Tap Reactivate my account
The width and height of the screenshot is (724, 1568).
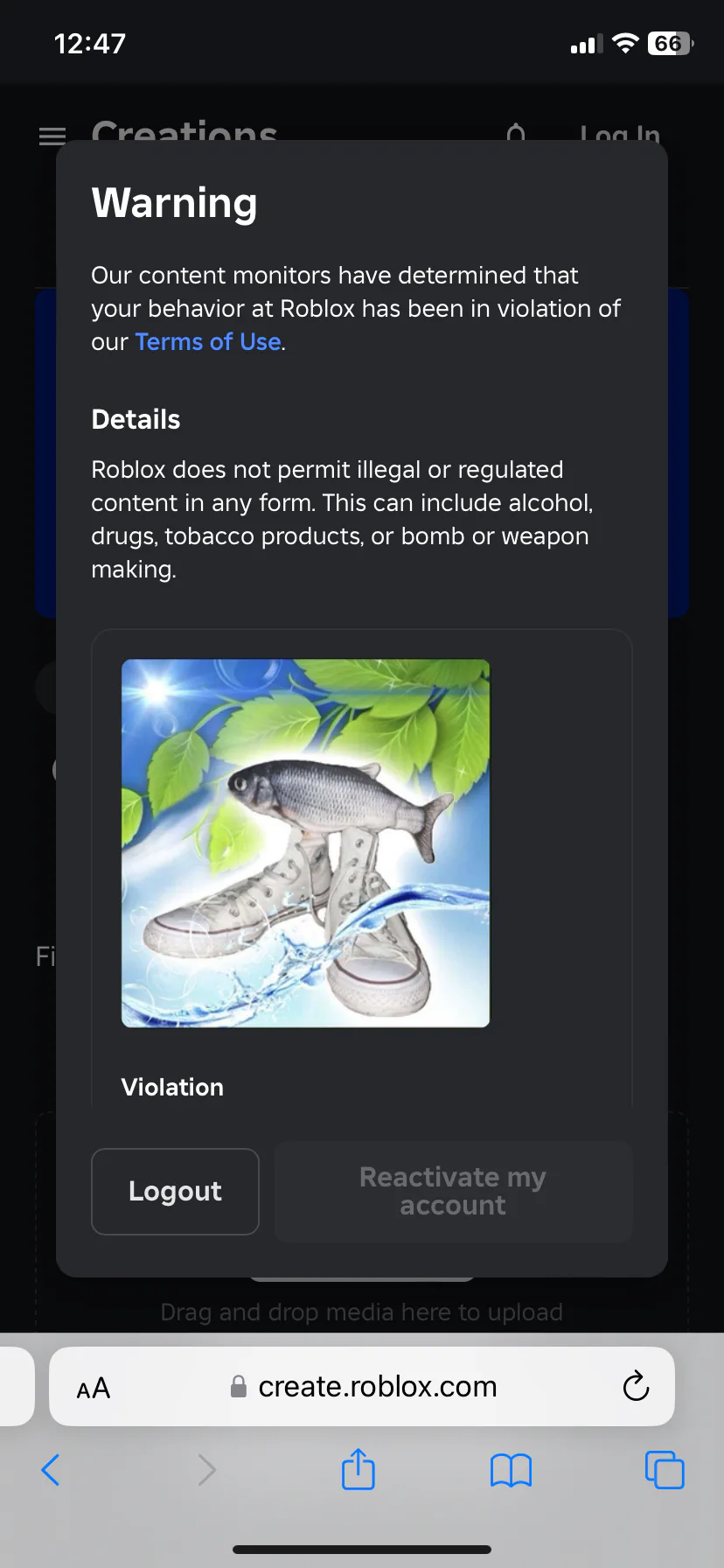(453, 1191)
